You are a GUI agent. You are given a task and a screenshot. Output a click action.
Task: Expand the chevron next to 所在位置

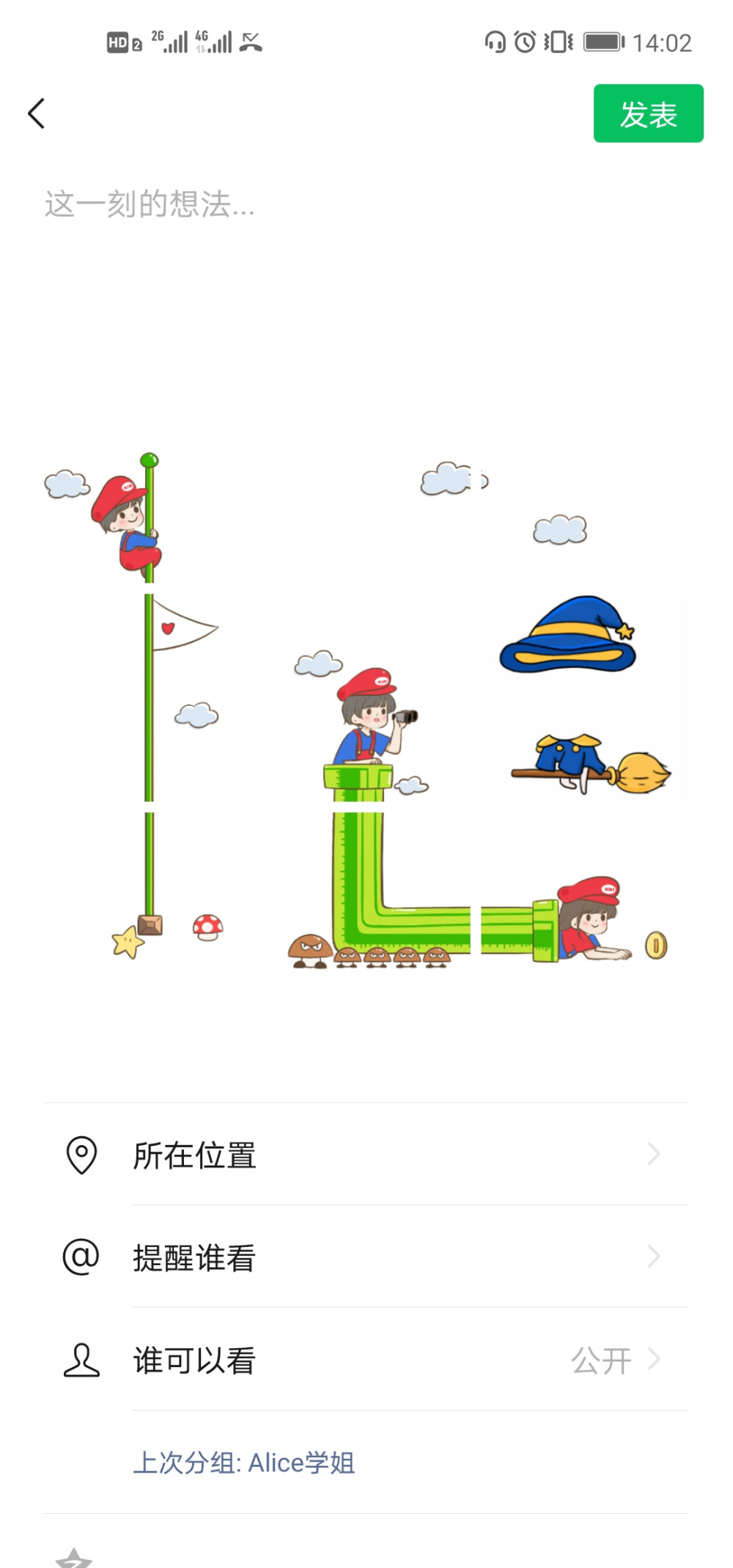[x=653, y=1154]
